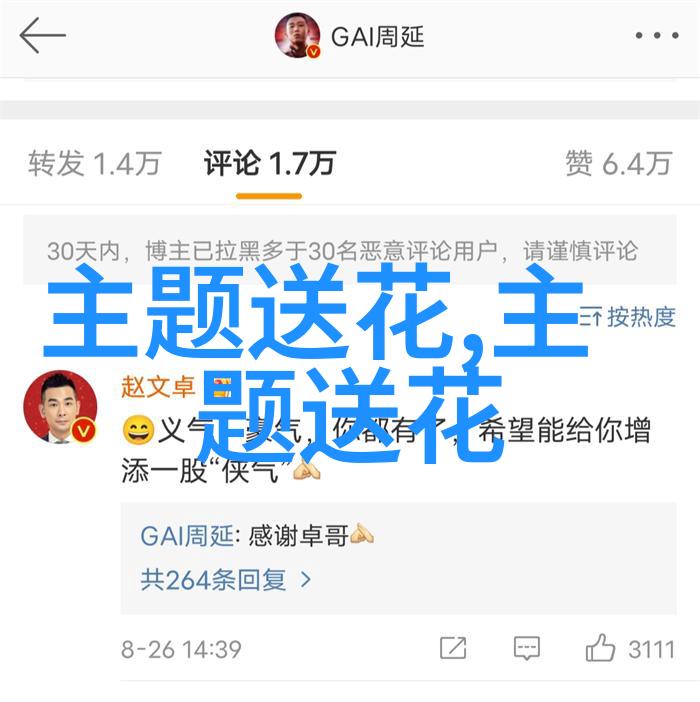Open the overflow menu with three dots
The image size is (700, 702).
pyautogui.click(x=655, y=37)
